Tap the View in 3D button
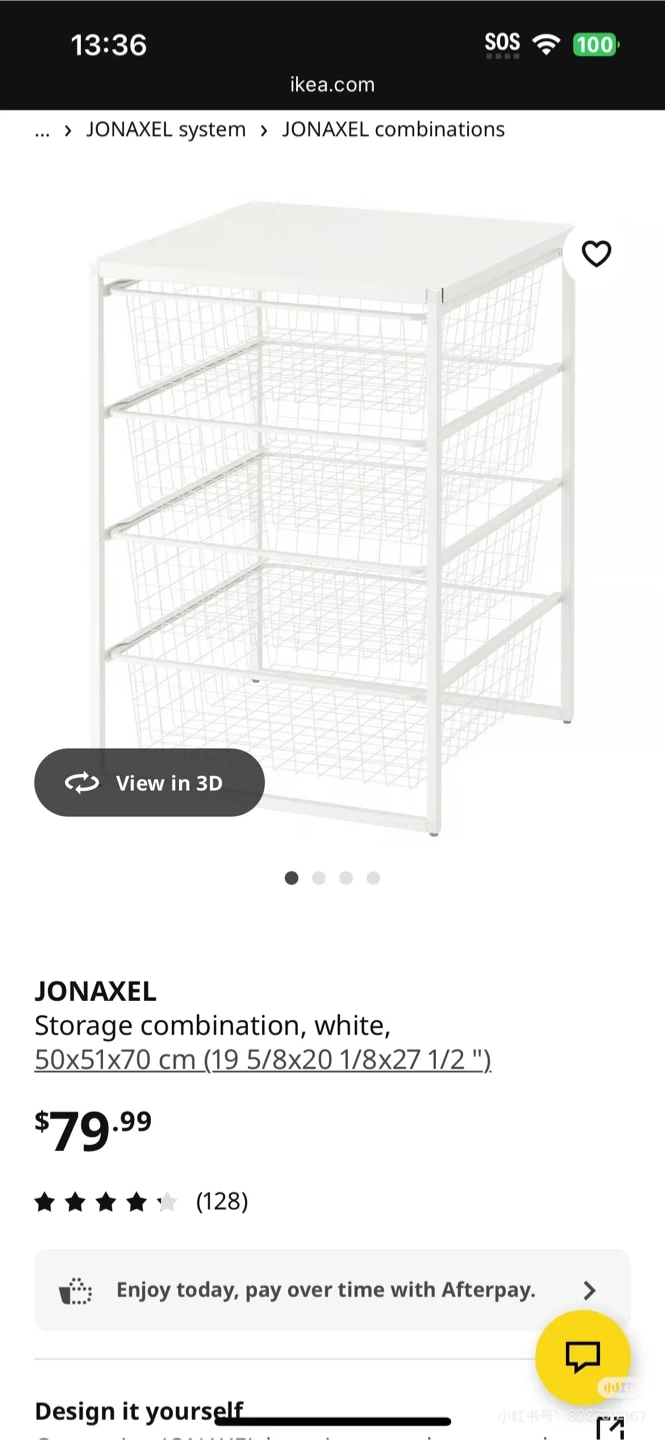This screenshot has width=665, height=1440. click(x=150, y=783)
